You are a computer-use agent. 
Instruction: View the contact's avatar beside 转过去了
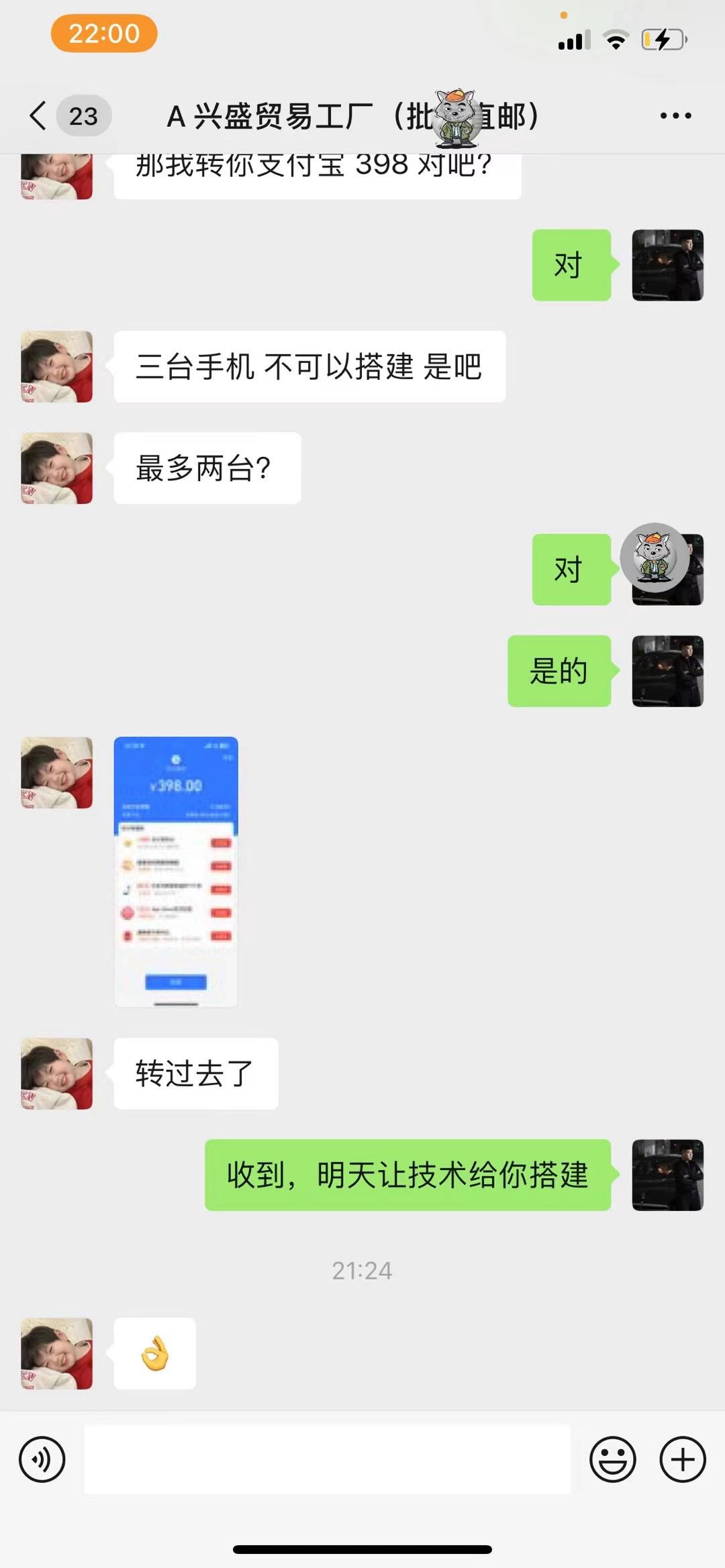57,1073
